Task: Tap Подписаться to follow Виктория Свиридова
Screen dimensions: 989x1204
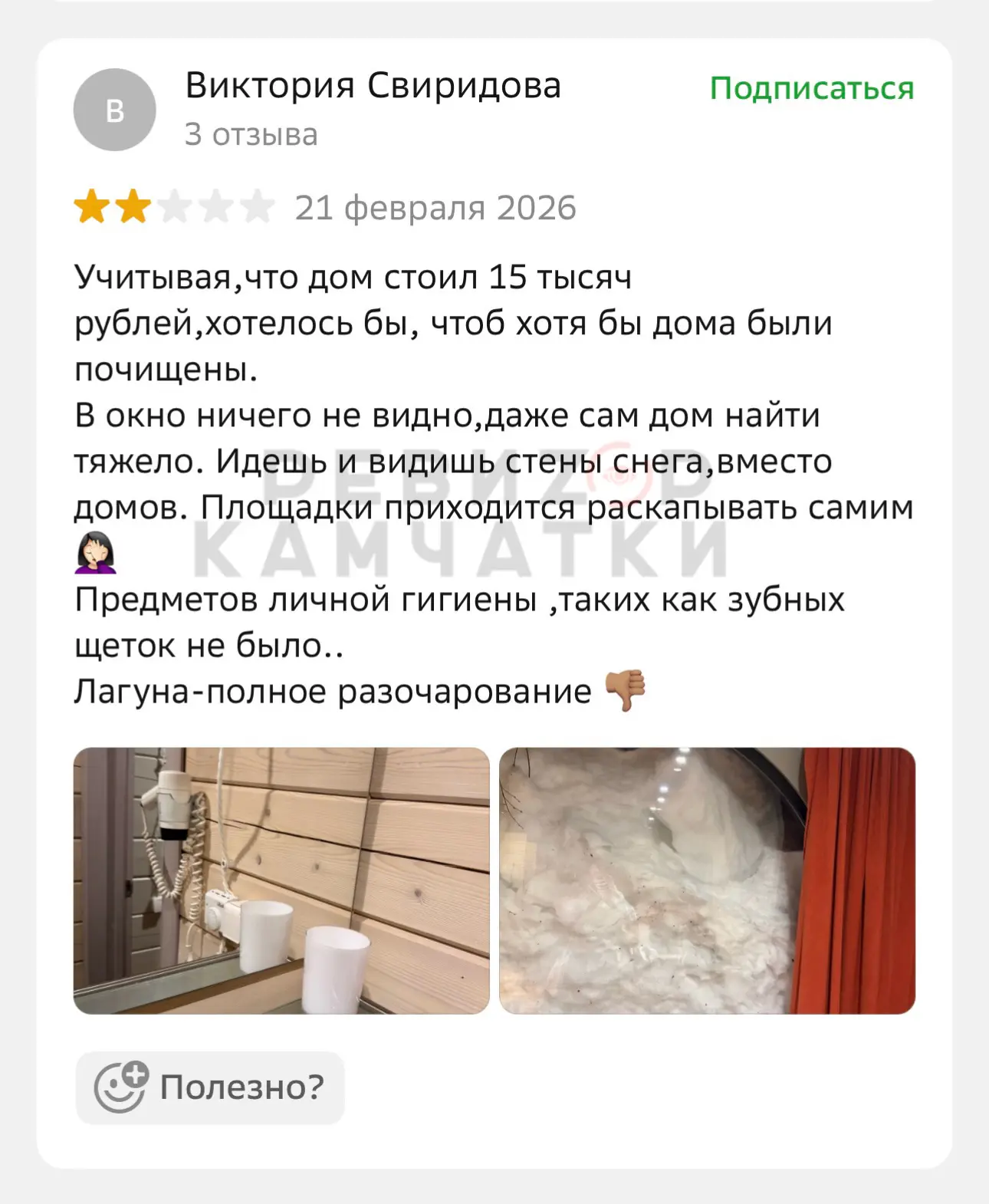Action: click(811, 89)
